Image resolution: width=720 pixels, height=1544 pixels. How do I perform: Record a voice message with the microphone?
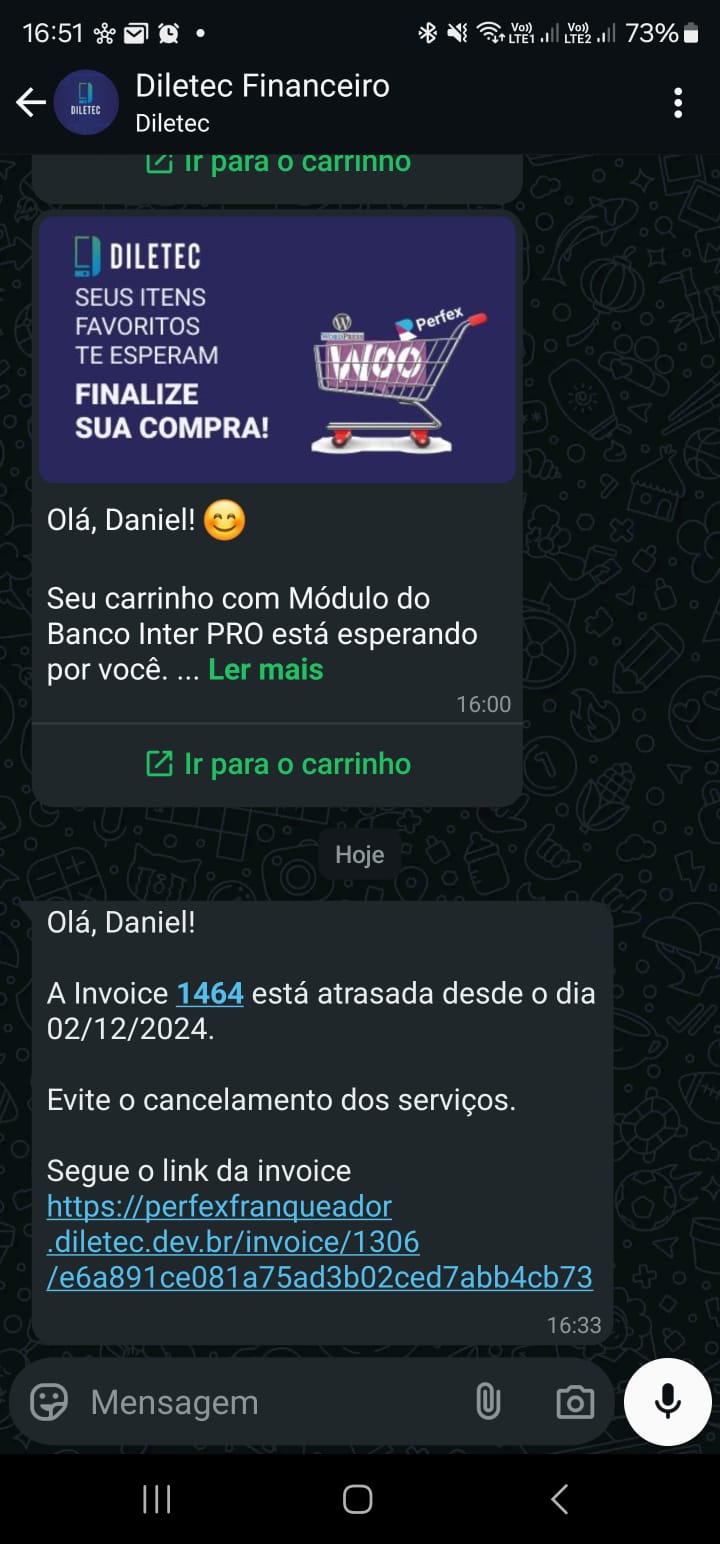point(667,1402)
